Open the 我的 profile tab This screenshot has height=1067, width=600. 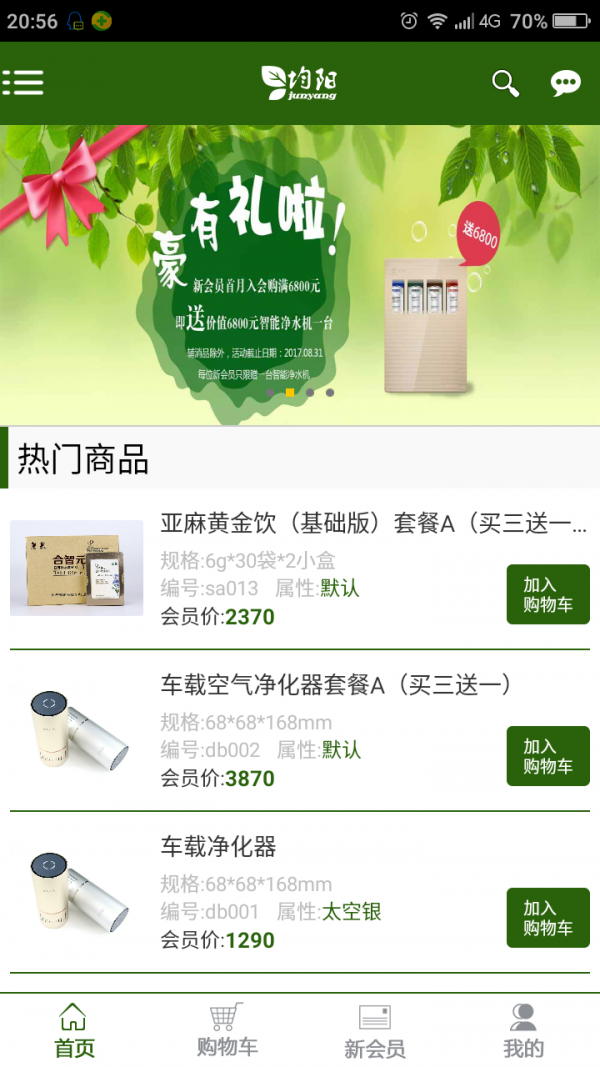coord(523,1032)
